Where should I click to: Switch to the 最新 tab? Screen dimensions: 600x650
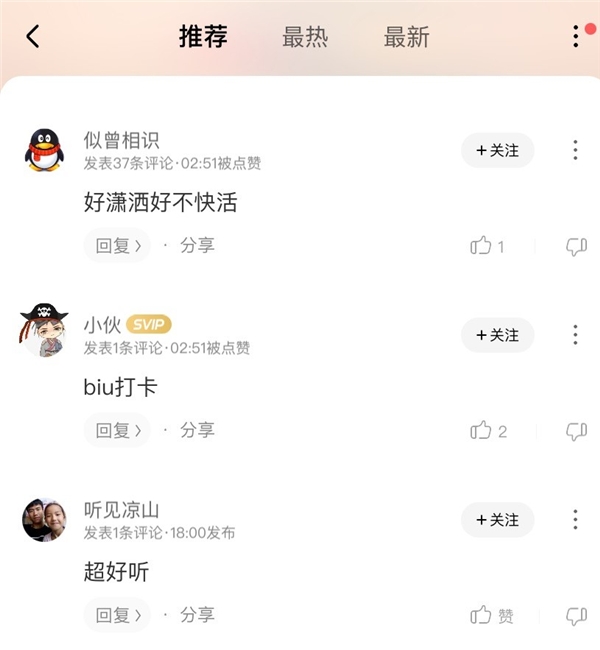click(406, 37)
